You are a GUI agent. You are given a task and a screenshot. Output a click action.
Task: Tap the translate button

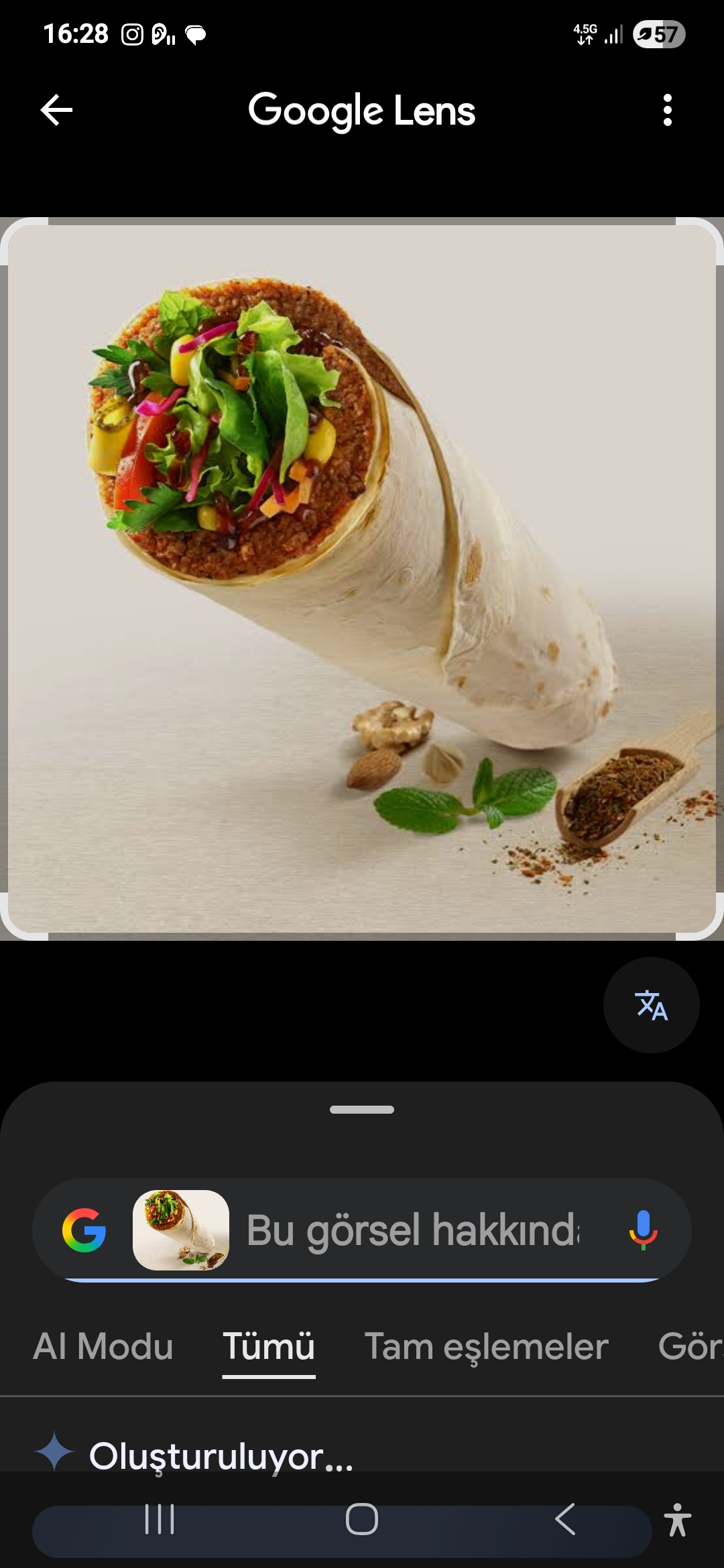coord(651,1005)
